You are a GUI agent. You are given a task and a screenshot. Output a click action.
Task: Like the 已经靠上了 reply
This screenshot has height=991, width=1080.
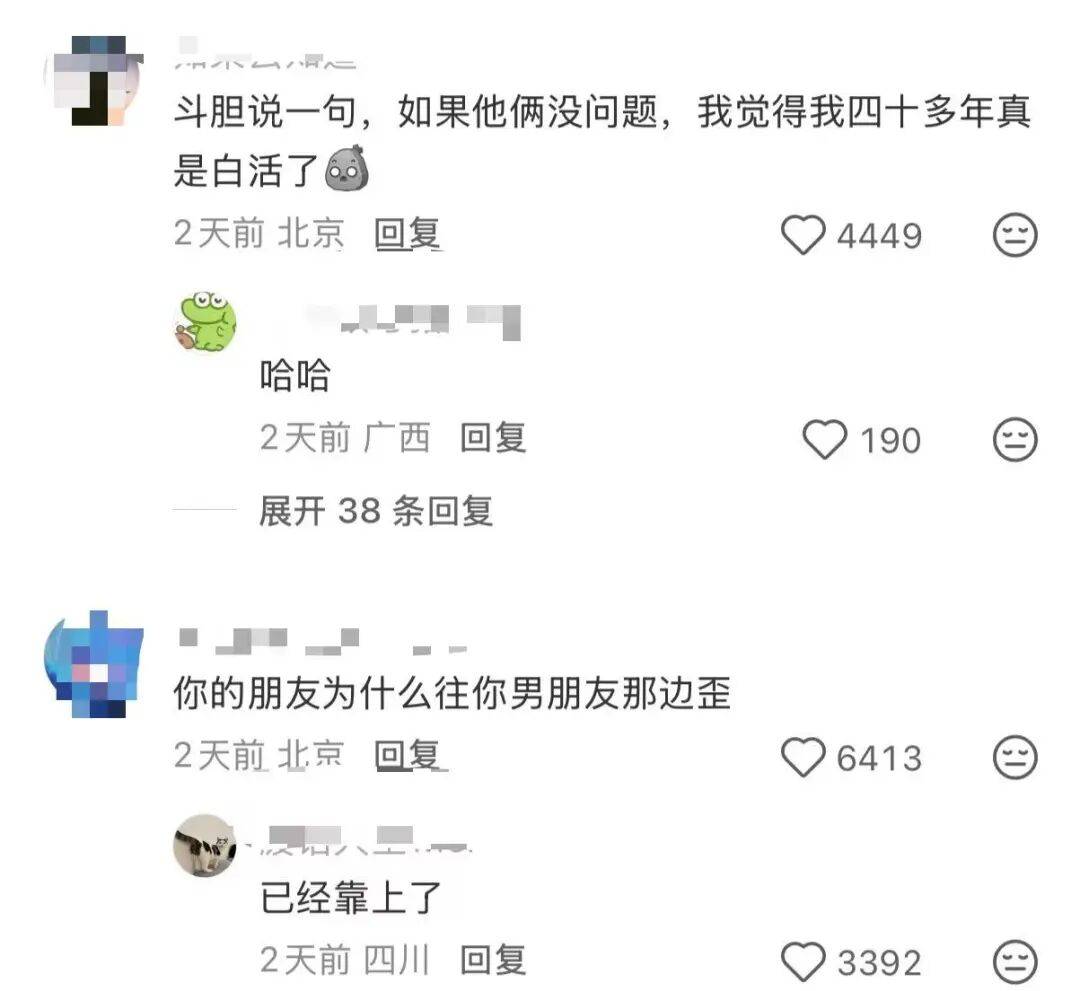[803, 963]
